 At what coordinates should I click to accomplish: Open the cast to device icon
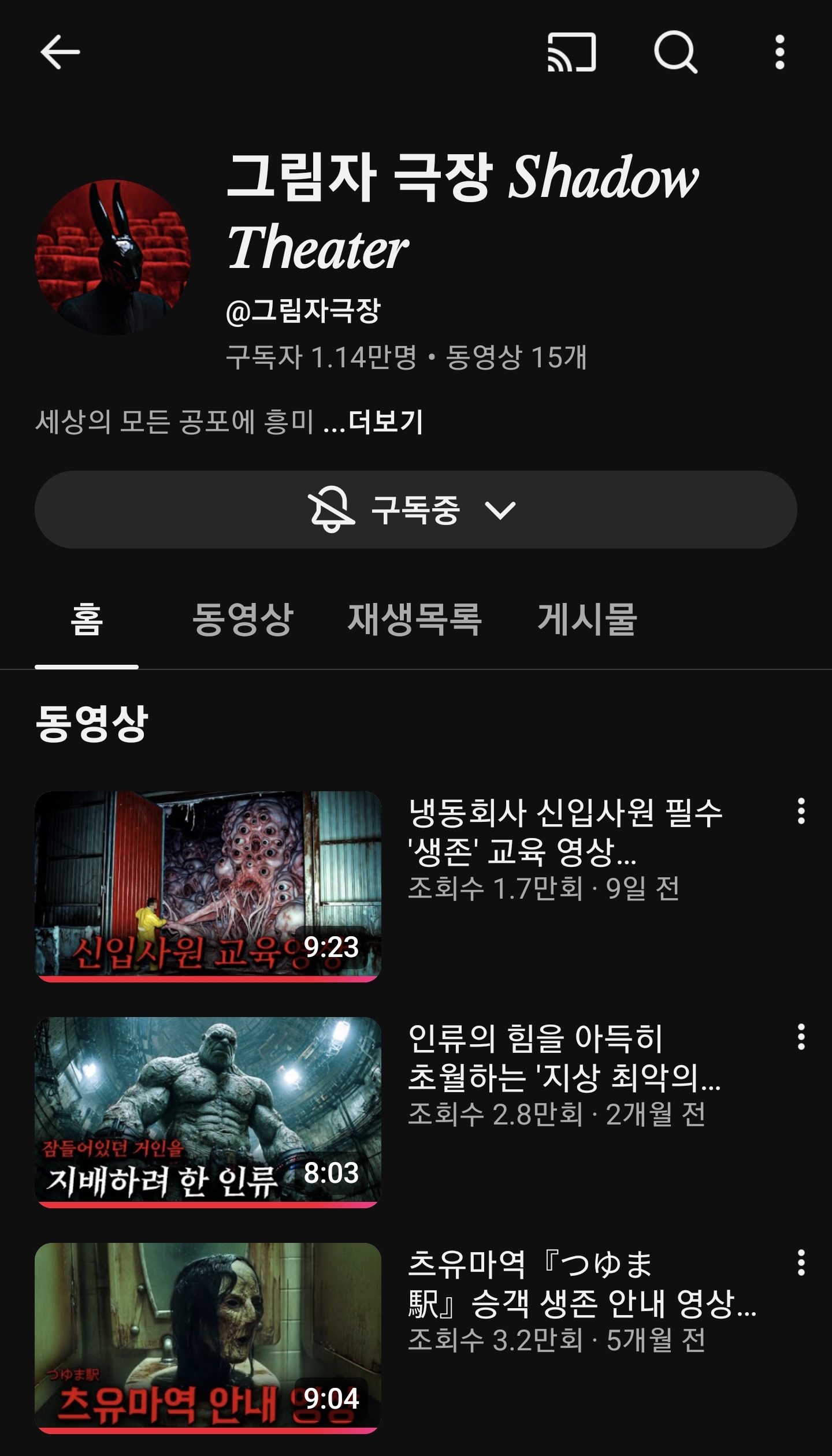[x=571, y=53]
